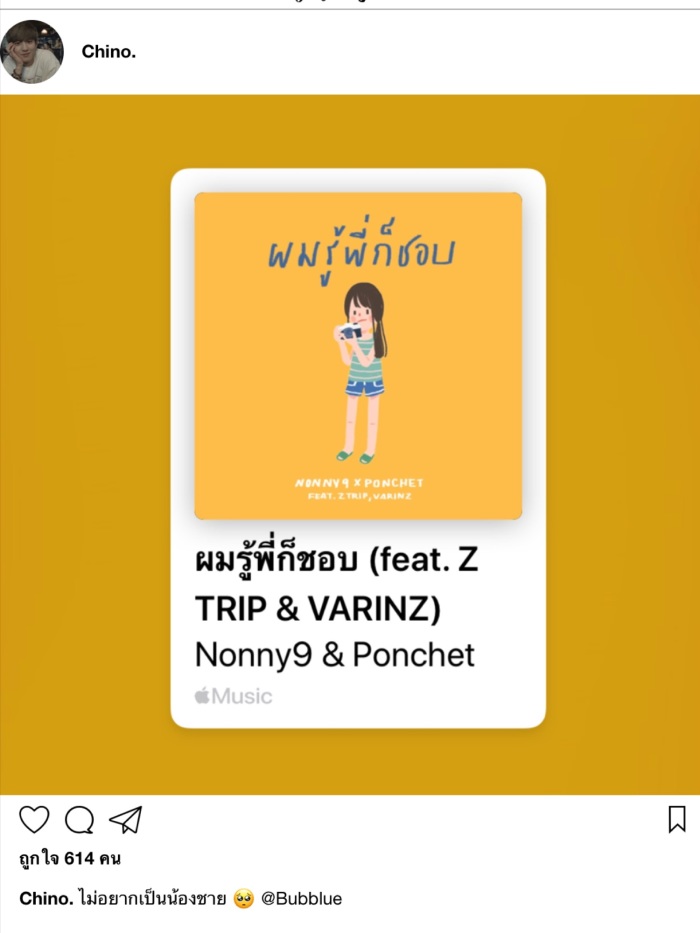
Task: Open comments on Chino's post
Action: tap(80, 820)
